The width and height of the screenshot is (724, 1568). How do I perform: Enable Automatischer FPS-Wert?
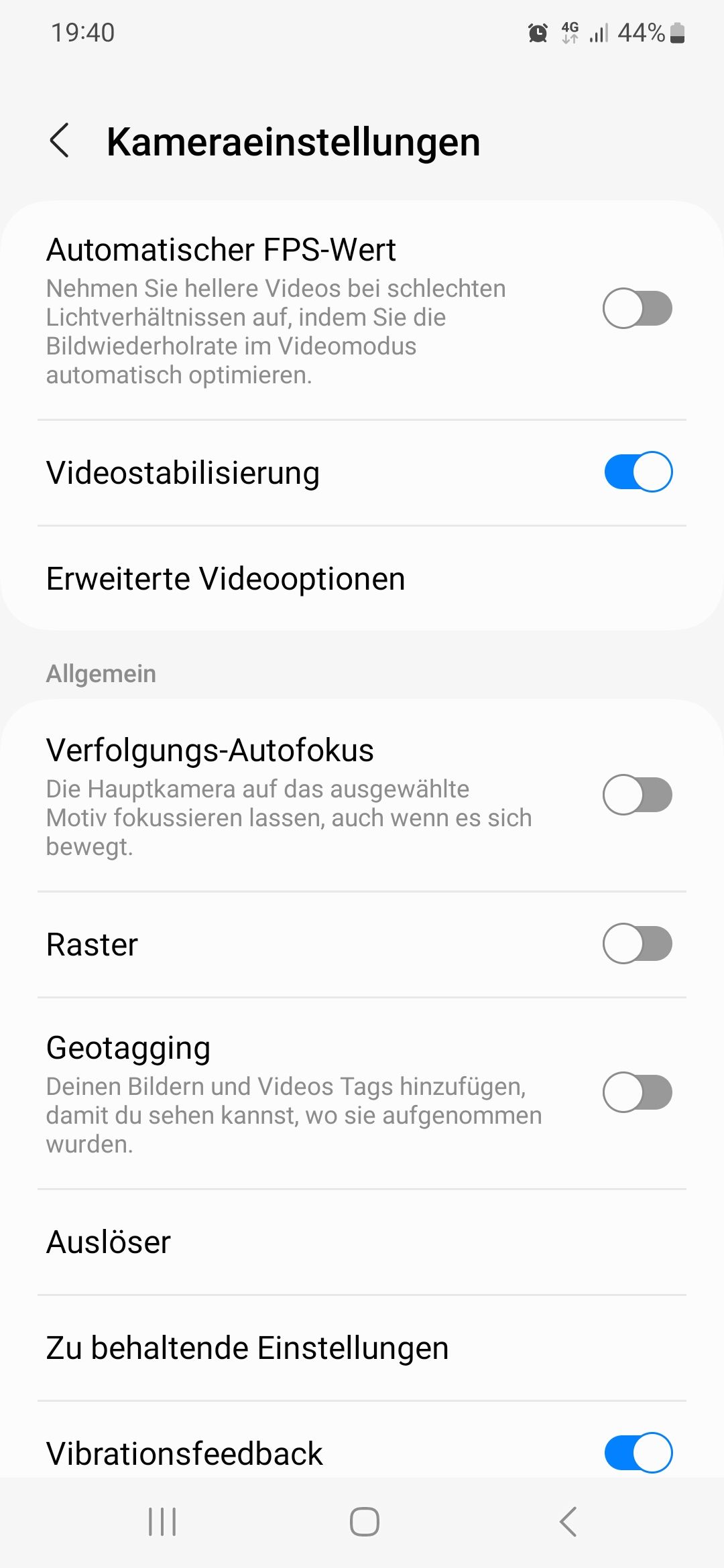[636, 308]
